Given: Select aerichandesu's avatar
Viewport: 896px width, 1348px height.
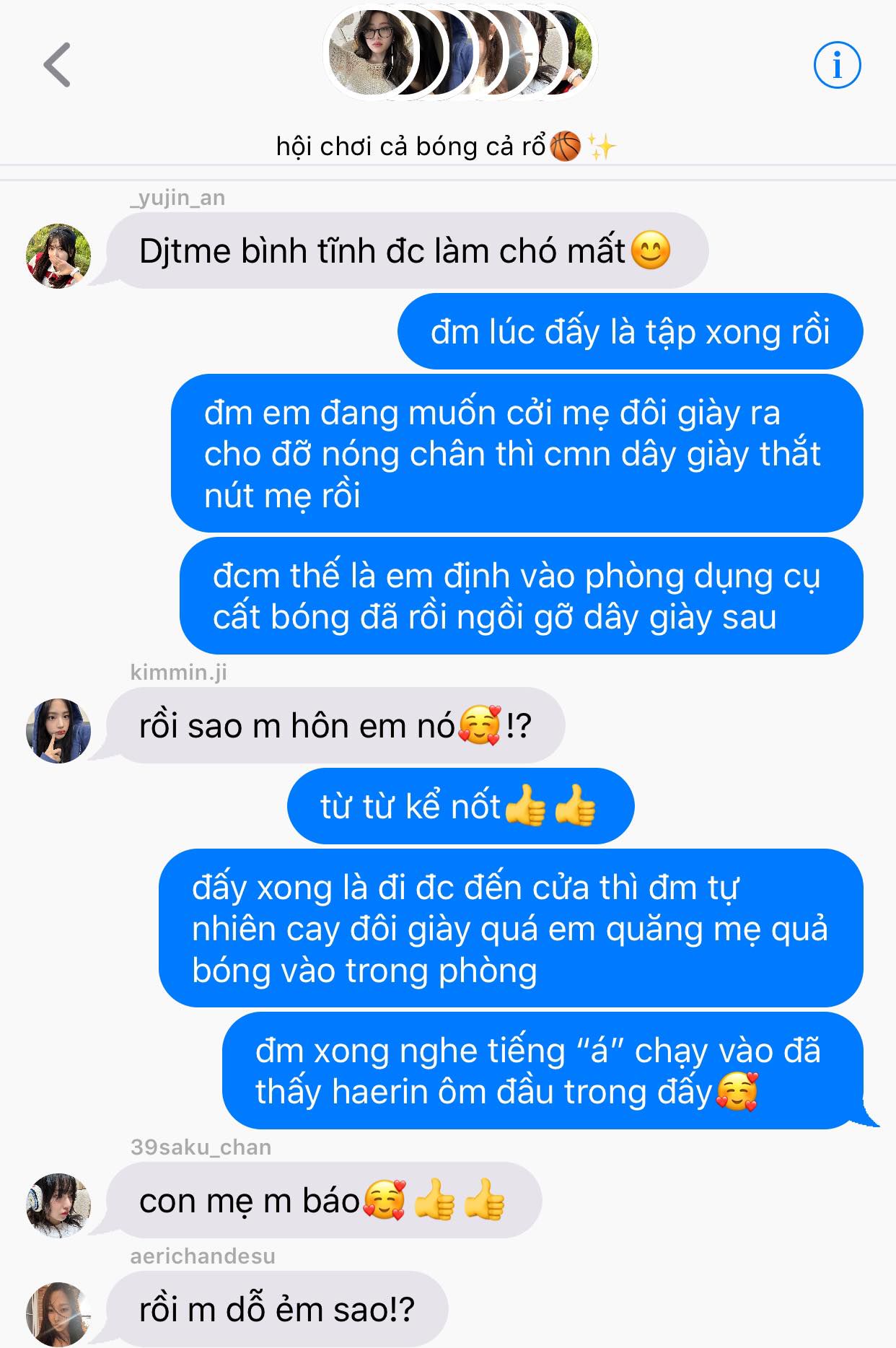Looking at the screenshot, I should tap(58, 1313).
